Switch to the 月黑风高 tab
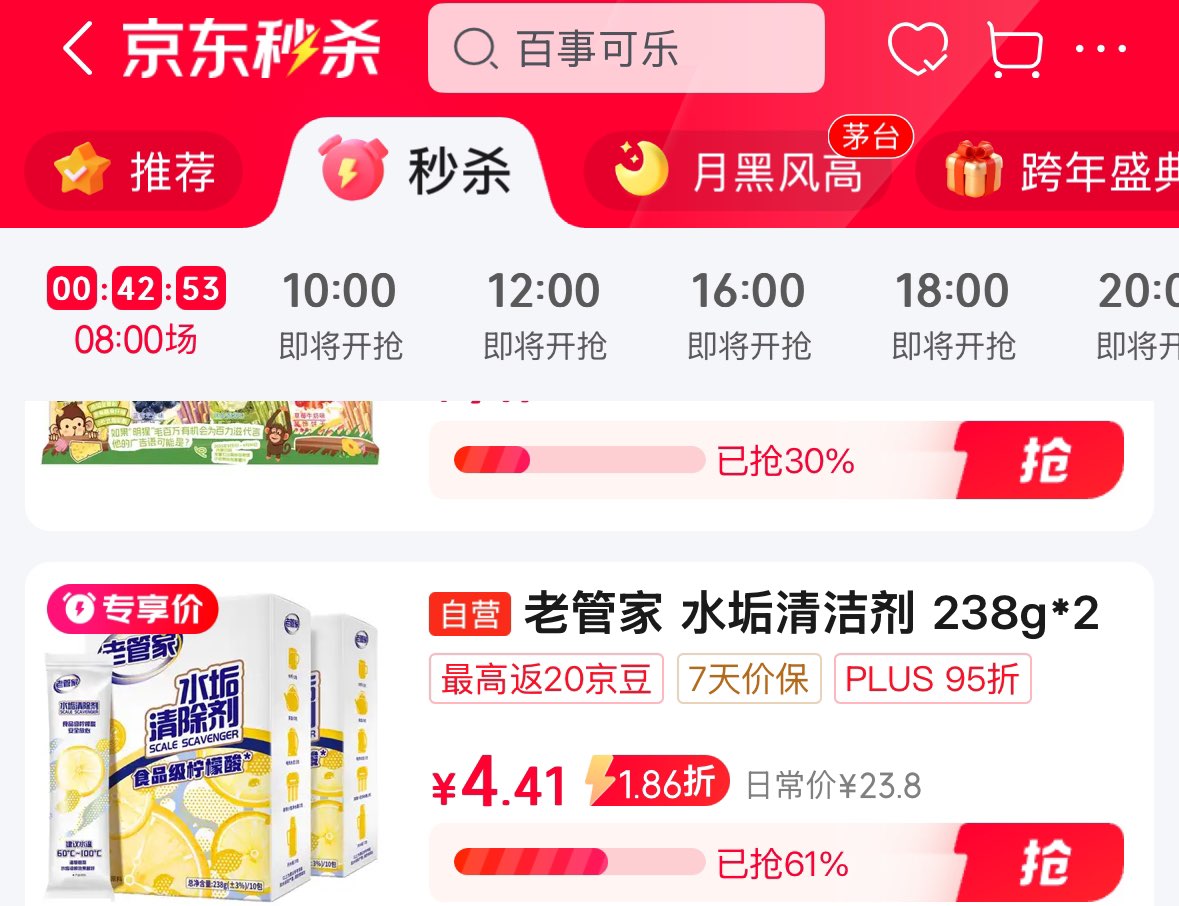This screenshot has height=906, width=1179. click(x=739, y=172)
